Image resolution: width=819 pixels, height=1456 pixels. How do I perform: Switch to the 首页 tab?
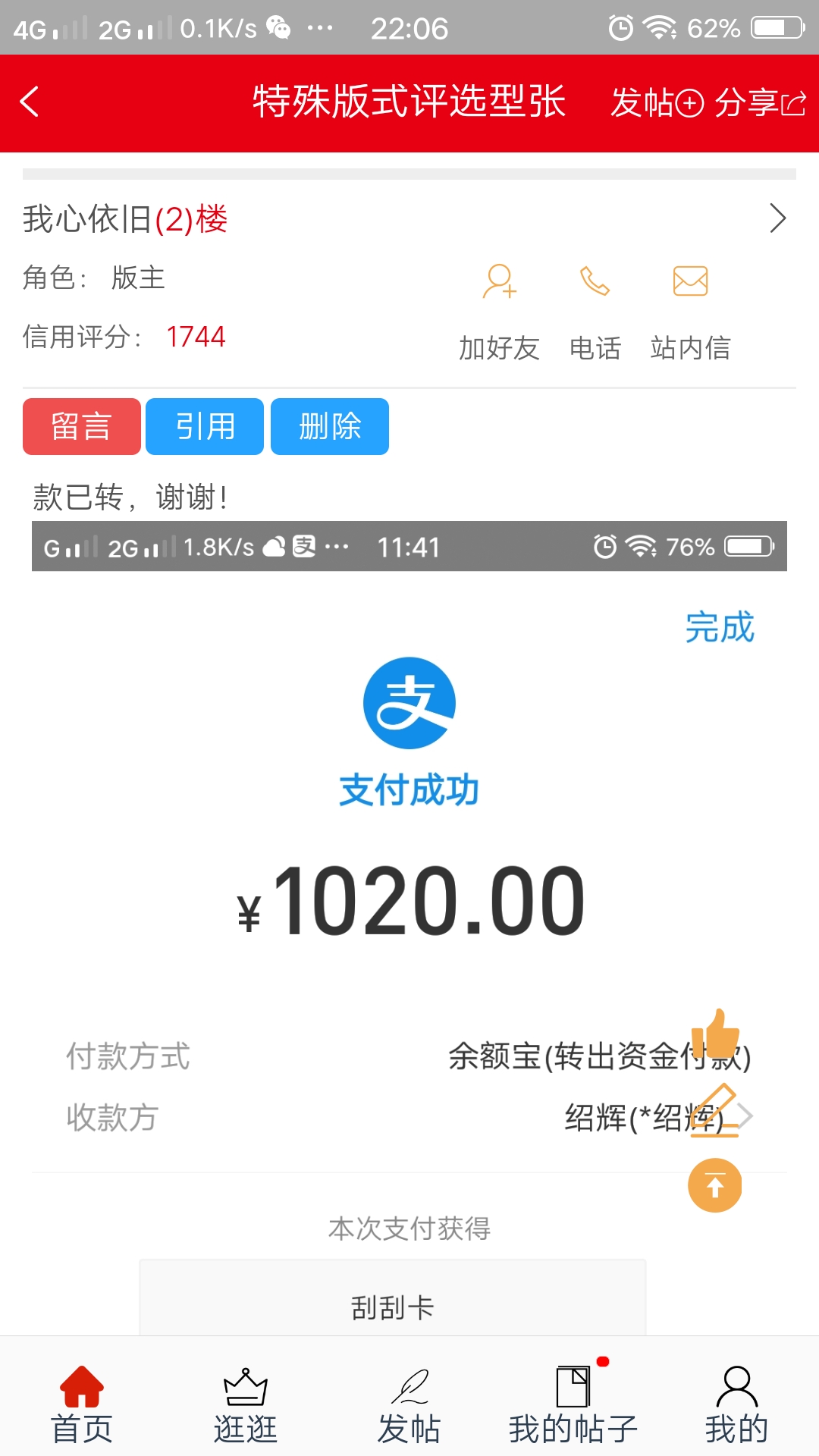pyautogui.click(x=82, y=1404)
